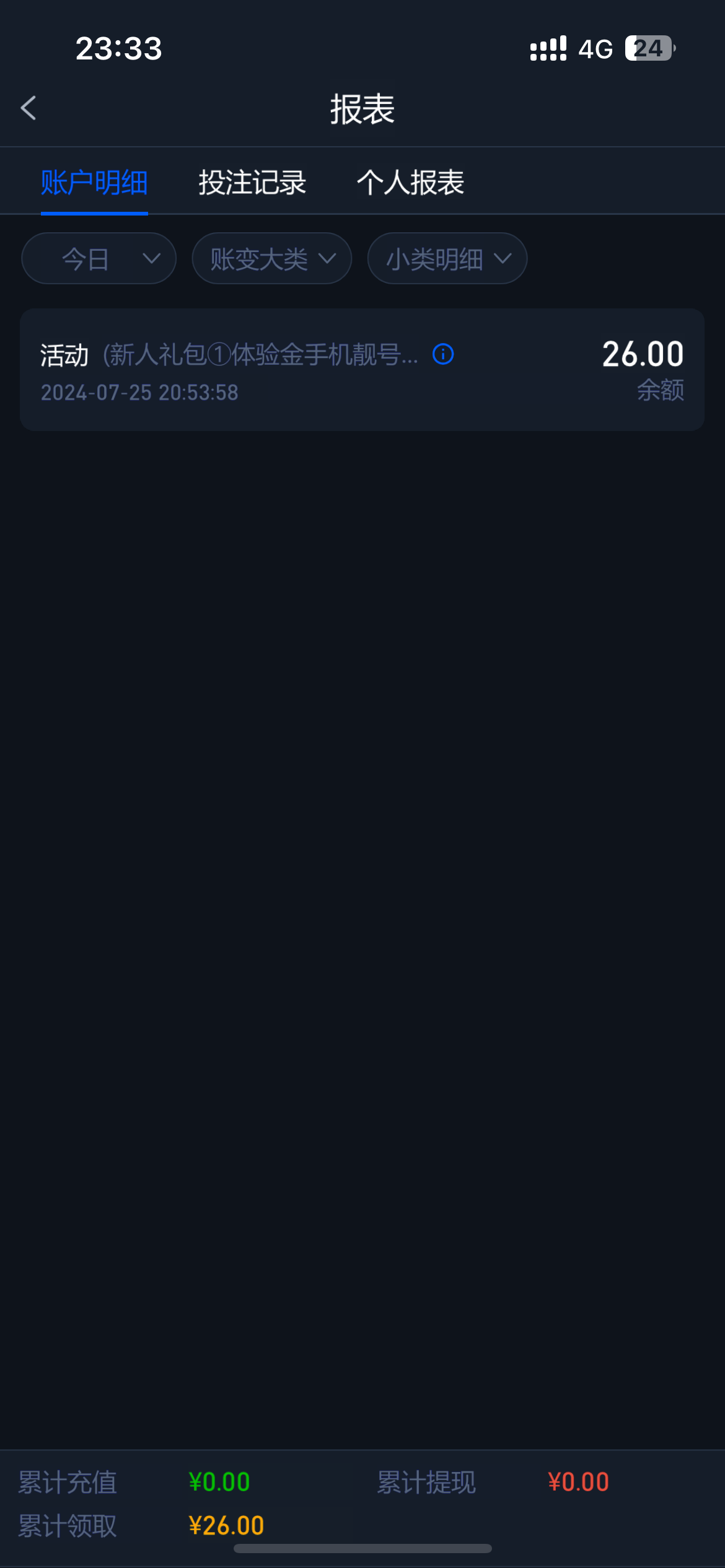Switch to the 投注记录 tab

coord(252,183)
